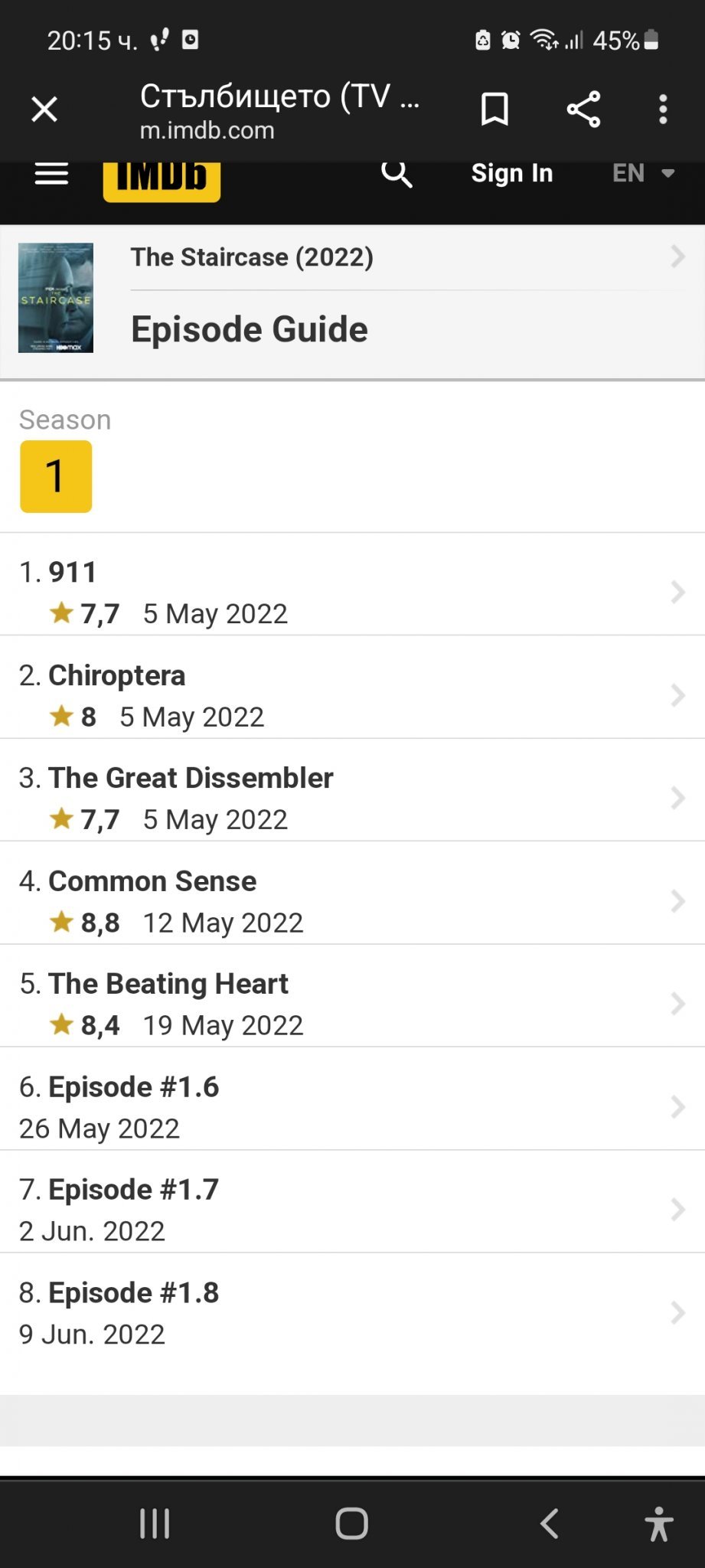Viewport: 705px width, 1568px height.
Task: Close the browser custom tab
Action: click(x=44, y=109)
